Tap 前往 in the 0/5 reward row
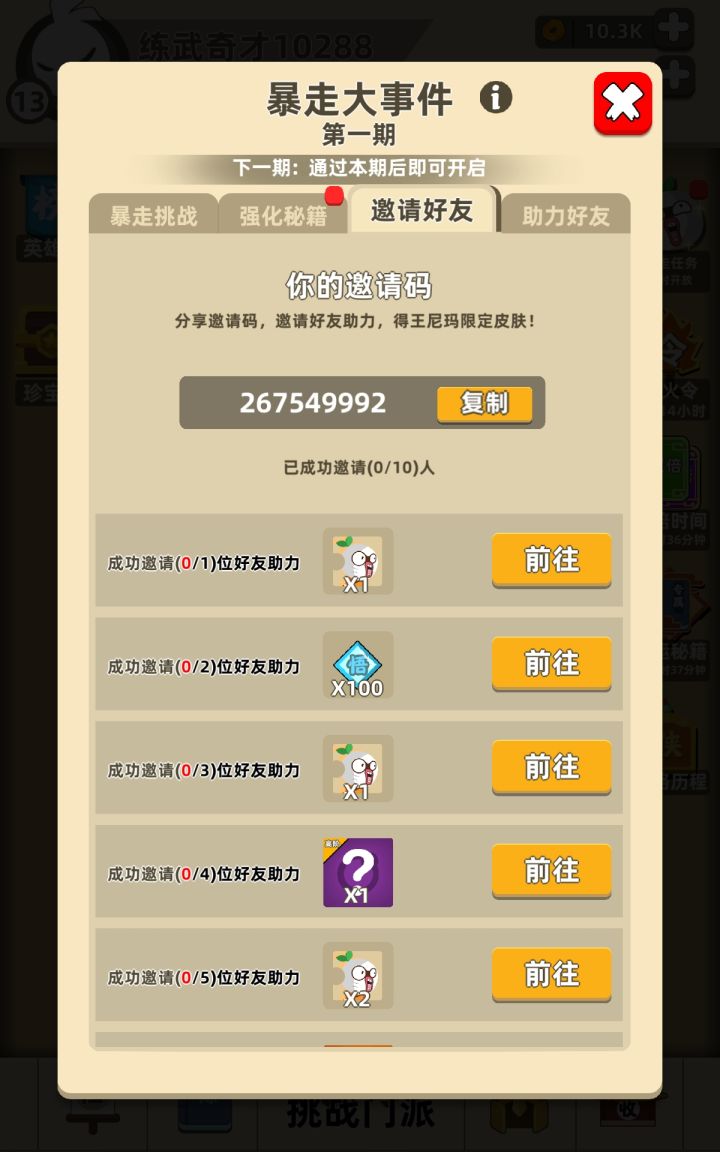Viewport: 720px width, 1152px height. tap(550, 973)
